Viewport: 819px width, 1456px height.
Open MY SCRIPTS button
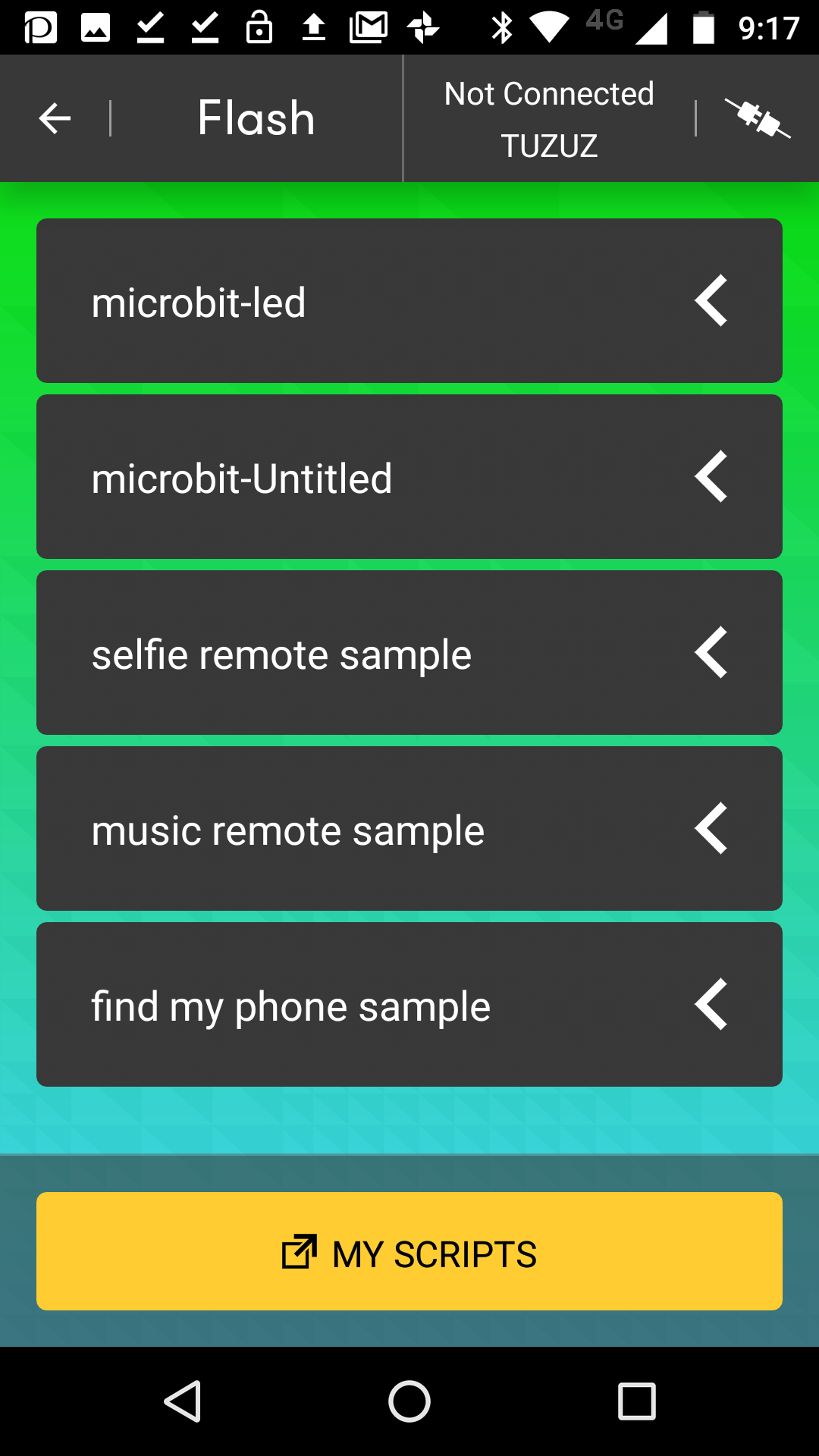(409, 1251)
